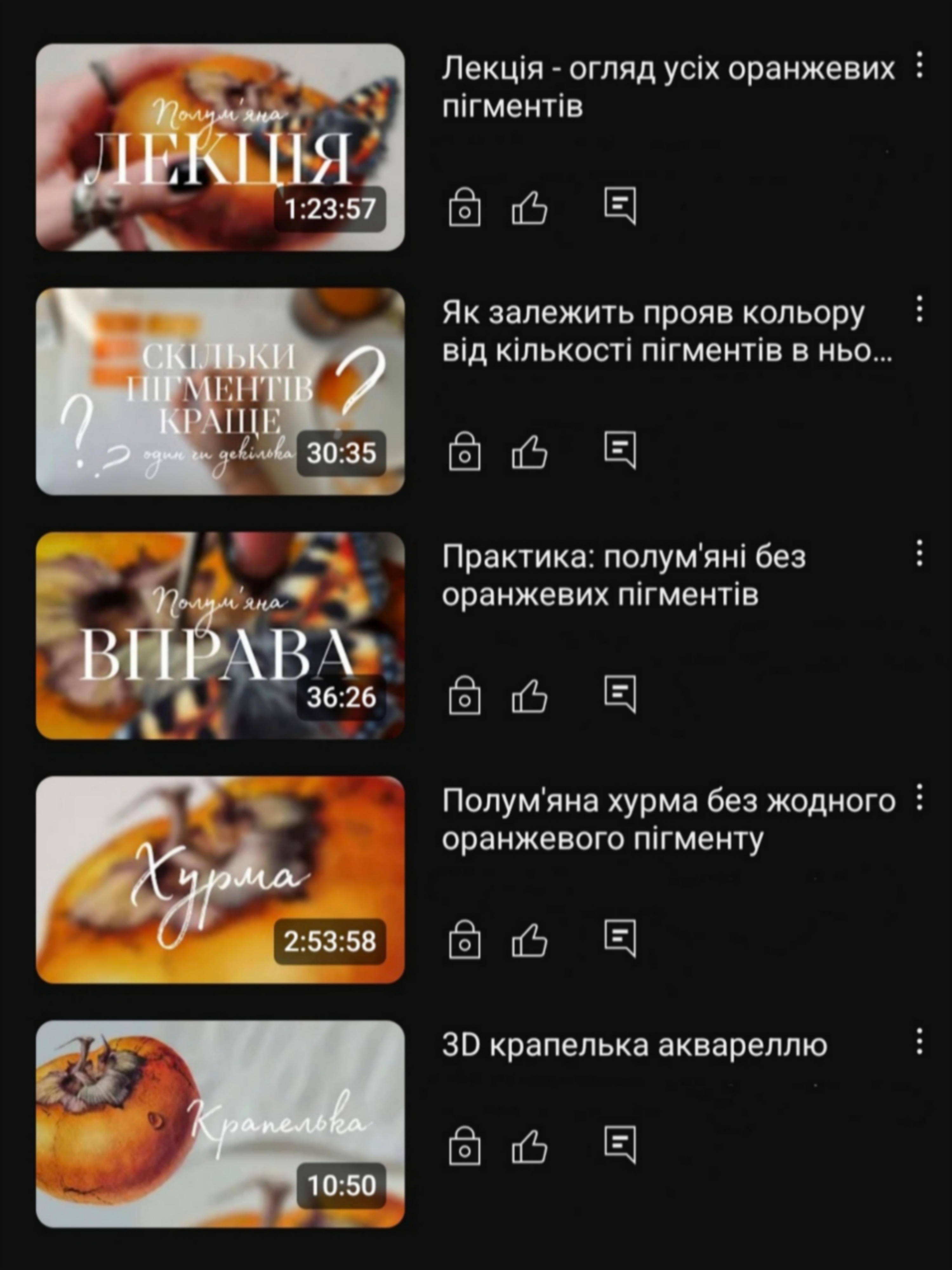The image size is (952, 1270).
Task: Open the 'Вправа' practice video thumbnail
Action: (220, 636)
